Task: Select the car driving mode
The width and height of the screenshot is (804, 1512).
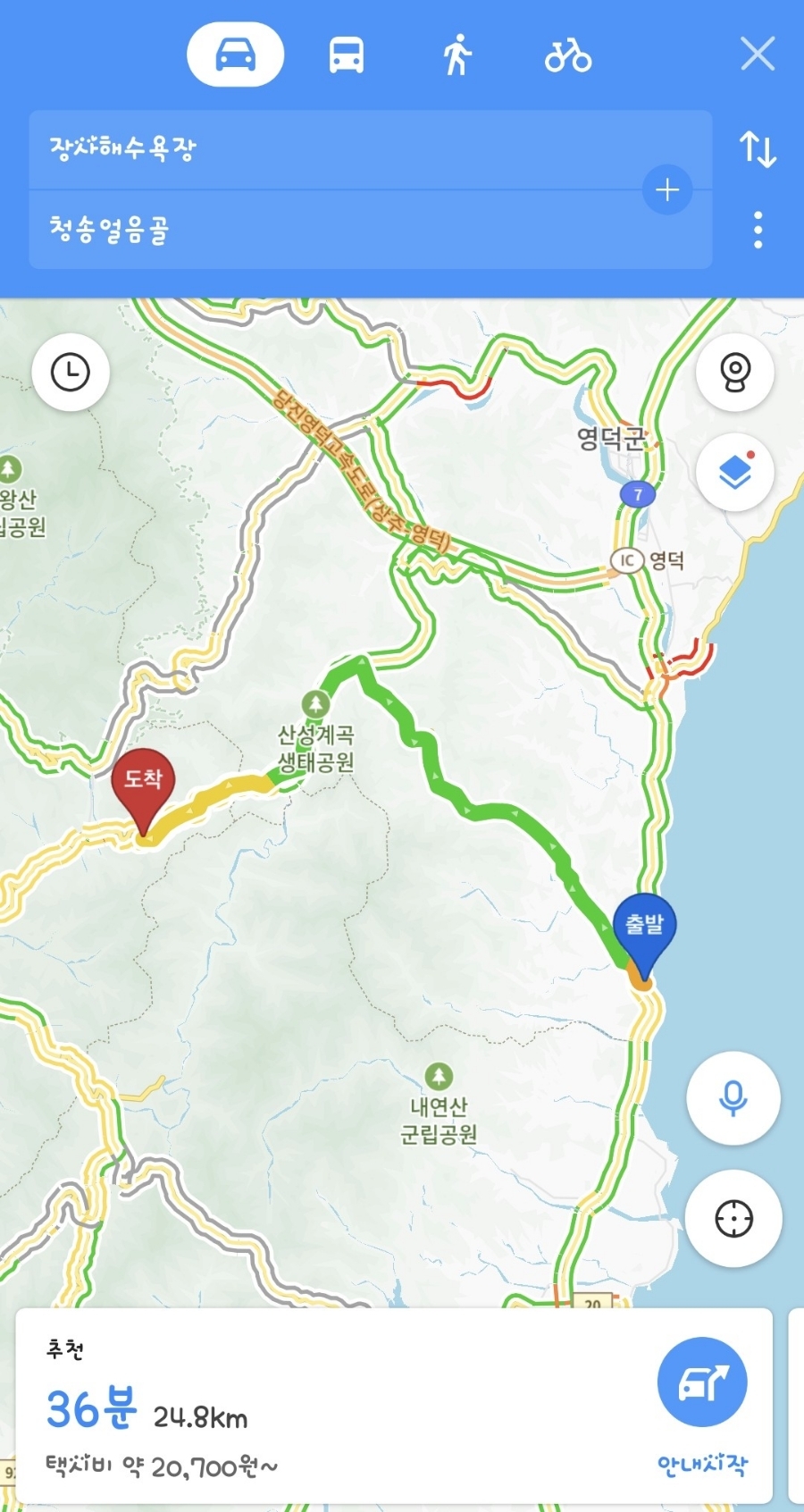Action: tap(235, 55)
